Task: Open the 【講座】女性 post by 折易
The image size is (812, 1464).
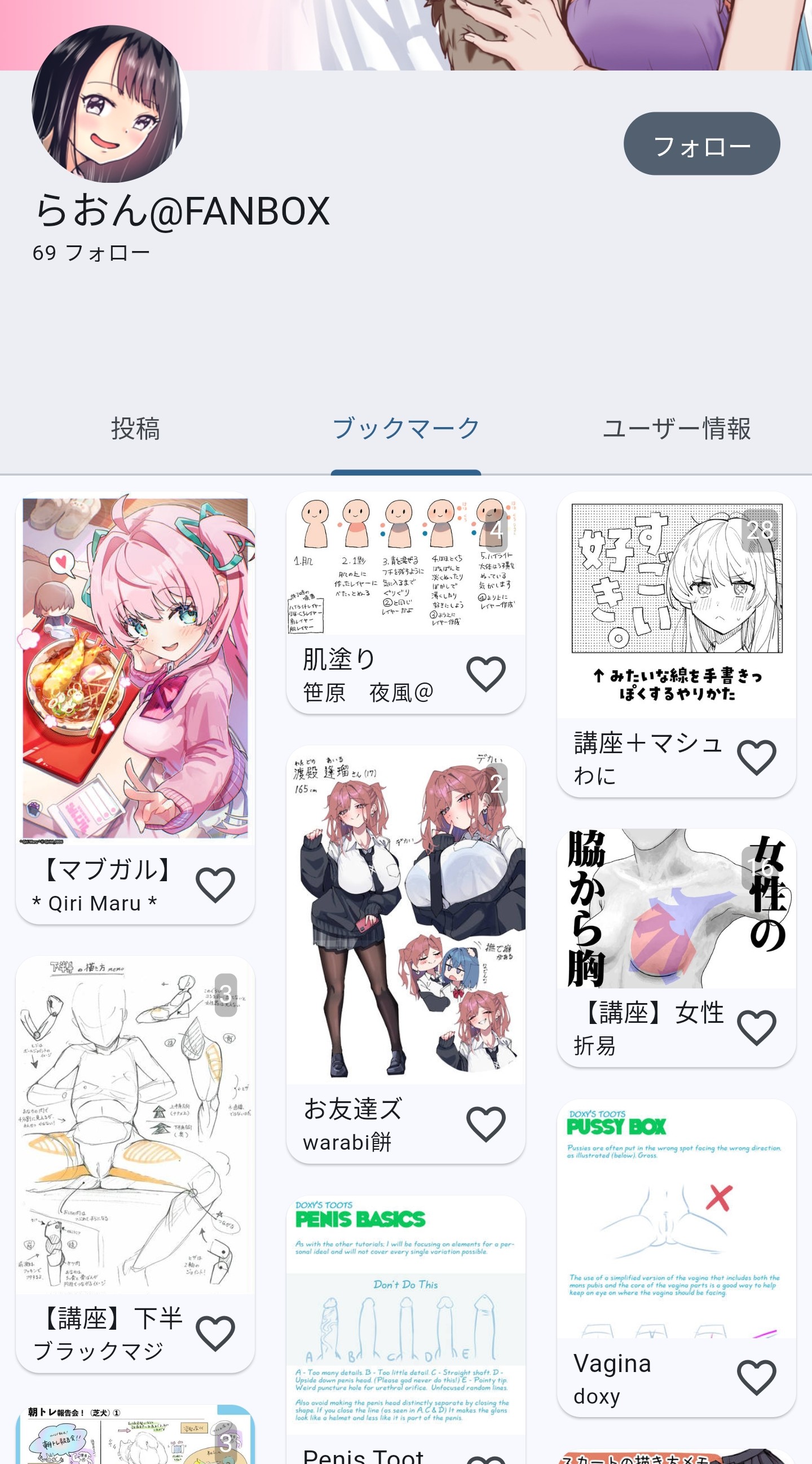Action: point(676,908)
